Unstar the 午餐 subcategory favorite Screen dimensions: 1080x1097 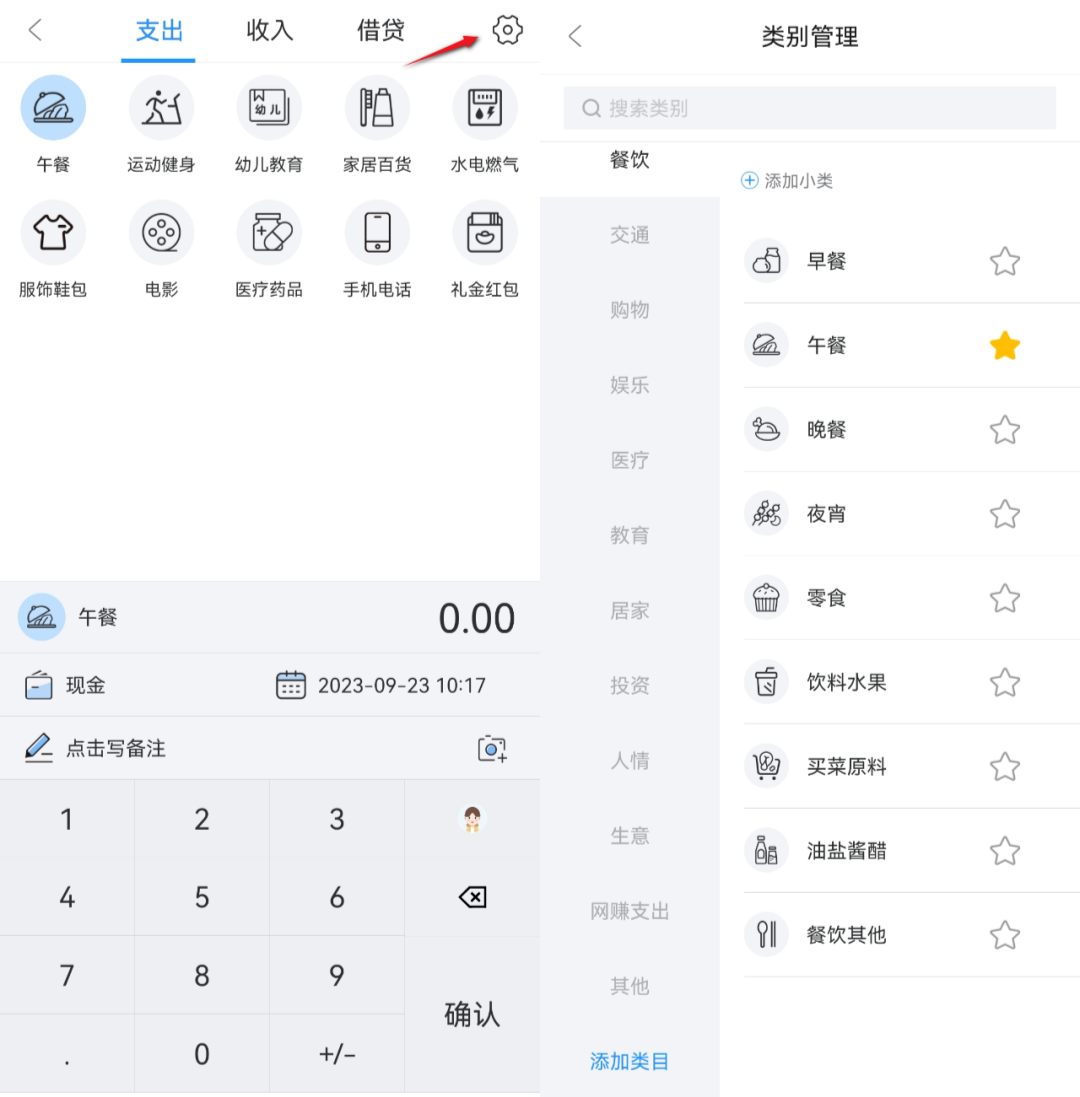point(1004,345)
